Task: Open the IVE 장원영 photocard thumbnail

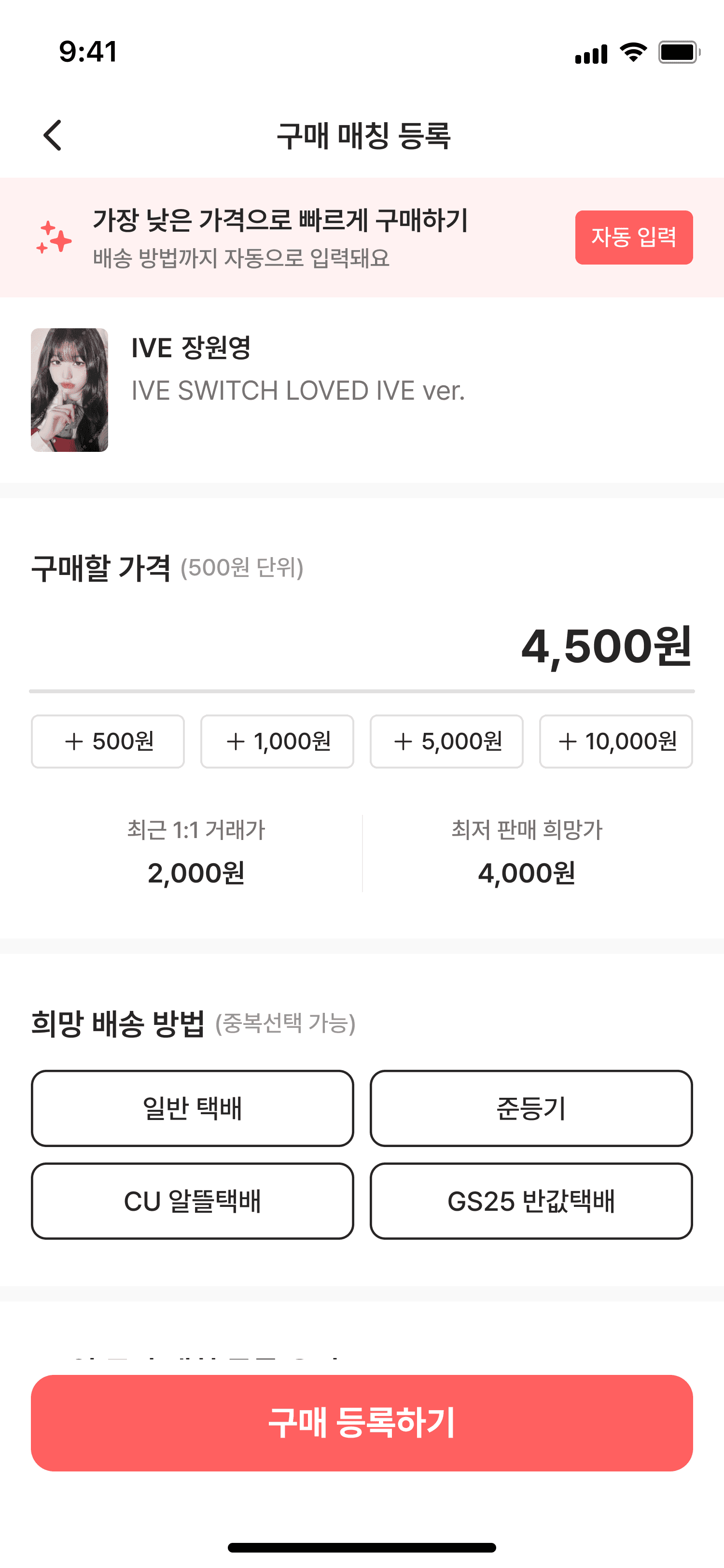Action: click(70, 390)
